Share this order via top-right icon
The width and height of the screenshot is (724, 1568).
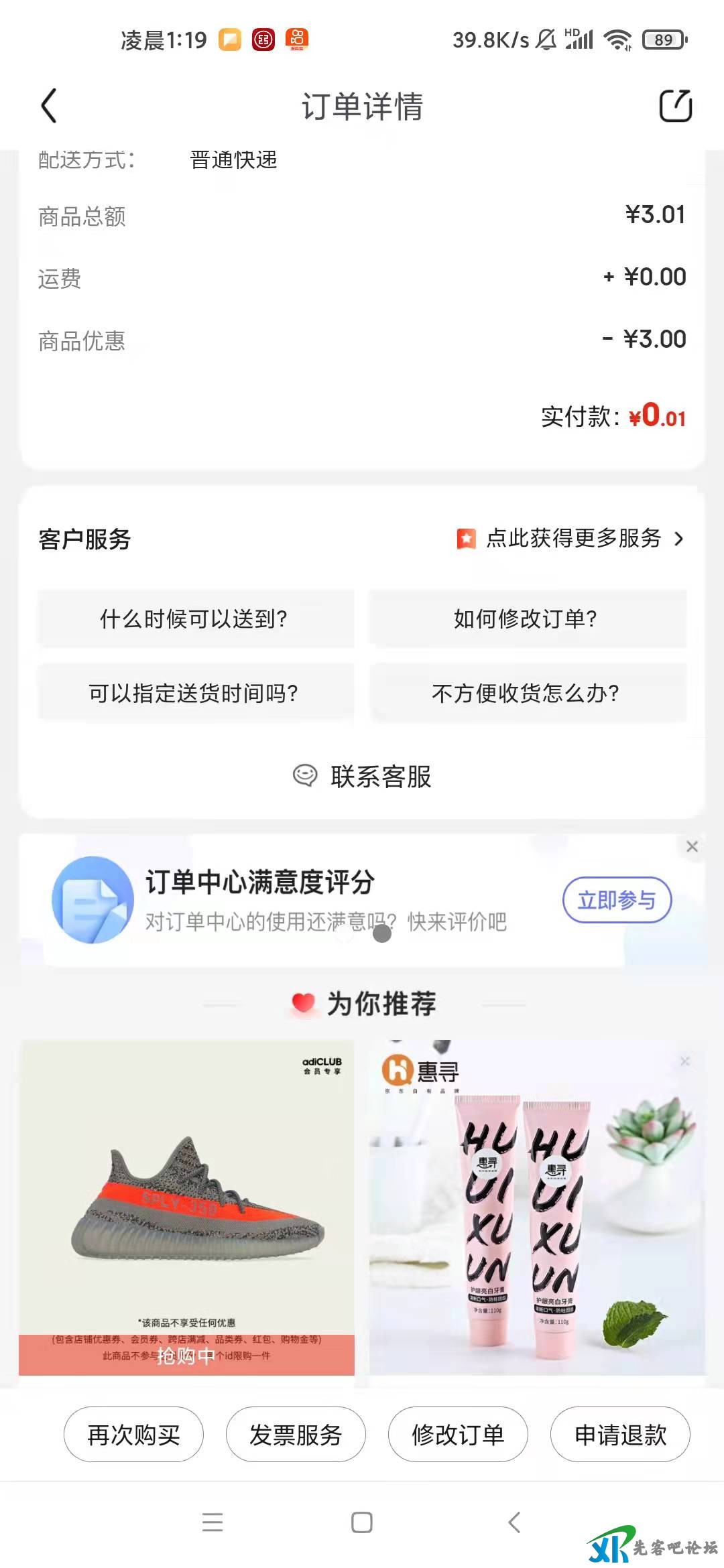point(675,106)
